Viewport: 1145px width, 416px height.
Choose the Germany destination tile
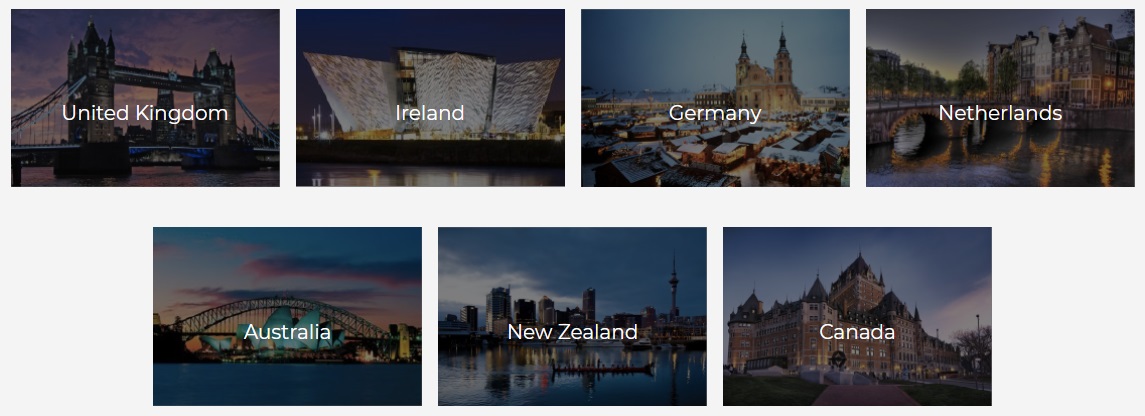click(x=715, y=99)
